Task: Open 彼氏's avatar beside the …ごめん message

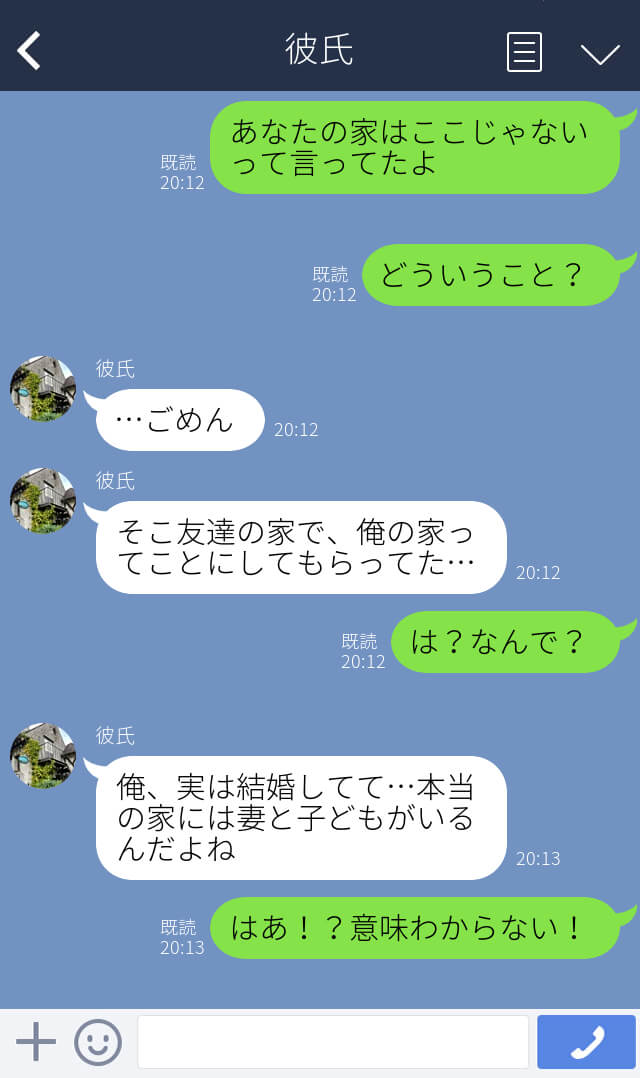Action: 43,388
